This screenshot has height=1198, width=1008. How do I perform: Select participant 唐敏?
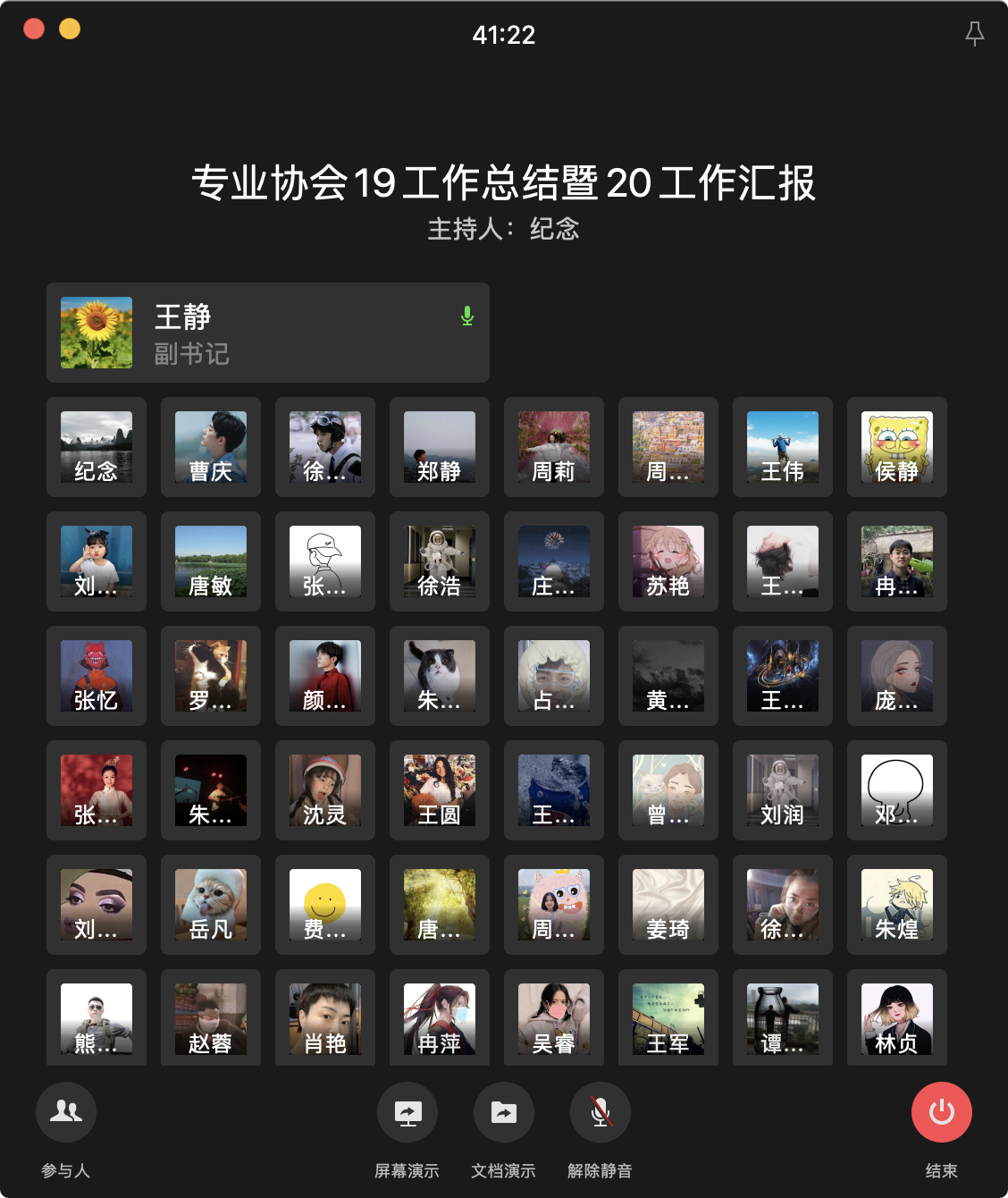211,561
